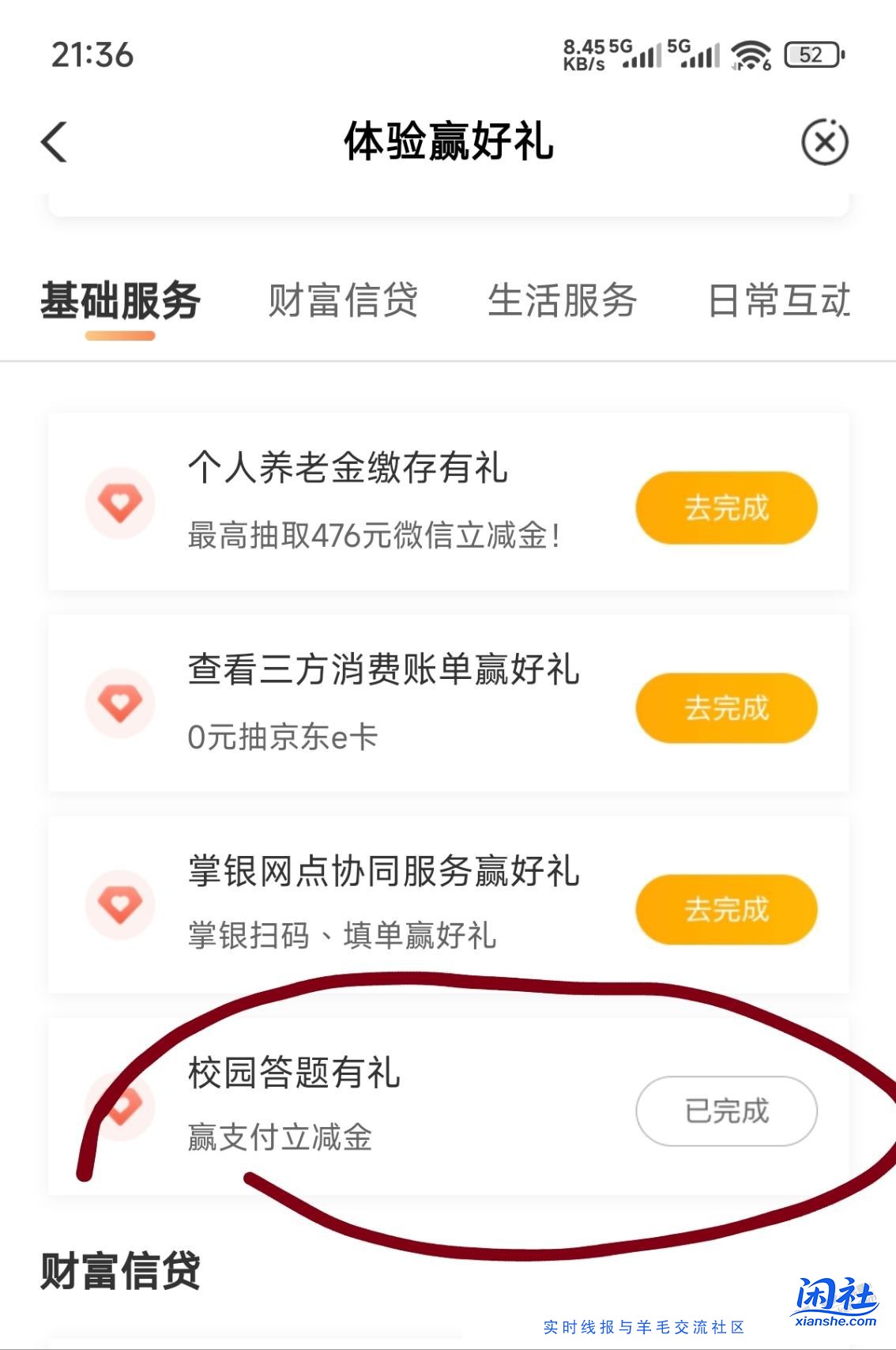Tap the heart icon beside 掌银网点协同服务赢好礼
The height and width of the screenshot is (1350, 896).
(120, 903)
